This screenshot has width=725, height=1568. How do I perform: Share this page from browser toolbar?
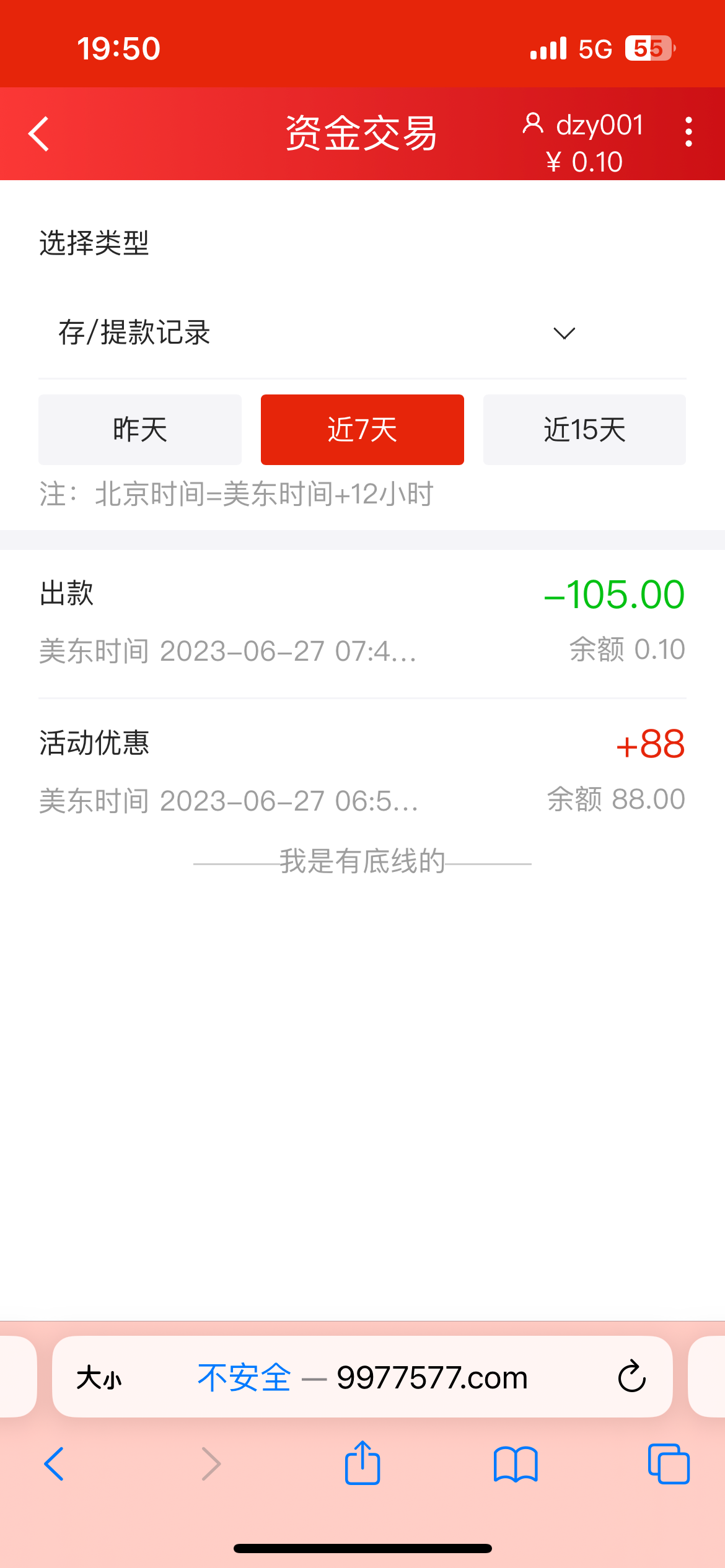click(x=362, y=1463)
